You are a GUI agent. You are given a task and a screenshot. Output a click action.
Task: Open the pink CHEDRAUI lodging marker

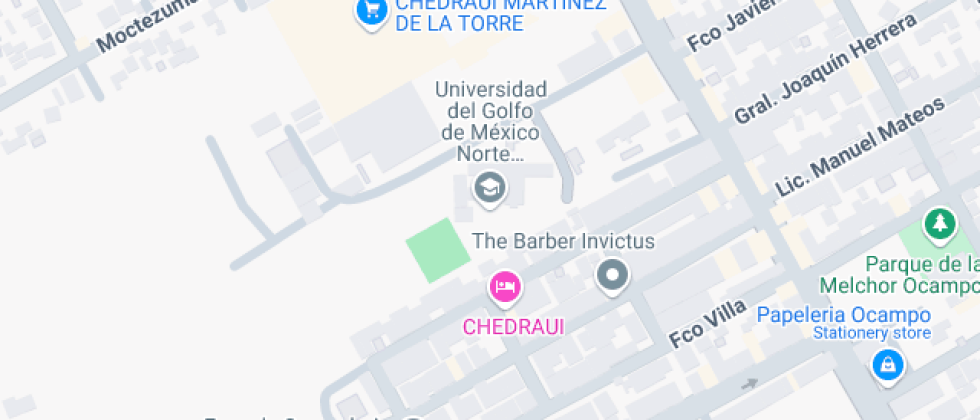[x=505, y=288]
